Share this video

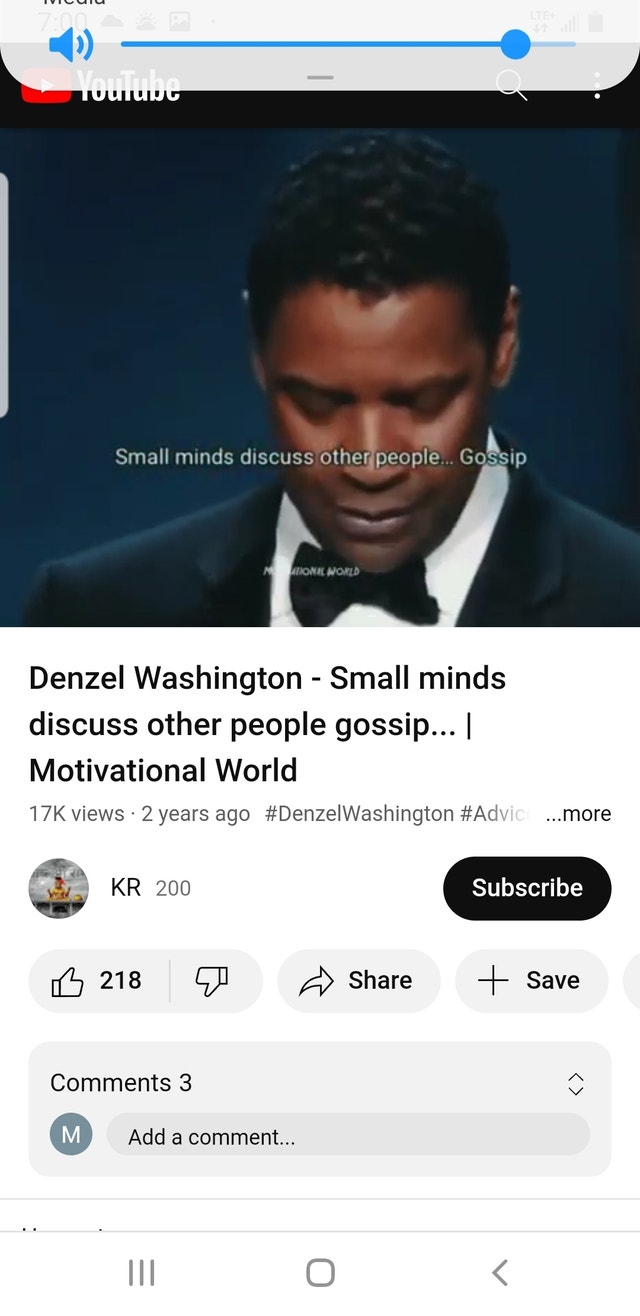[358, 981]
